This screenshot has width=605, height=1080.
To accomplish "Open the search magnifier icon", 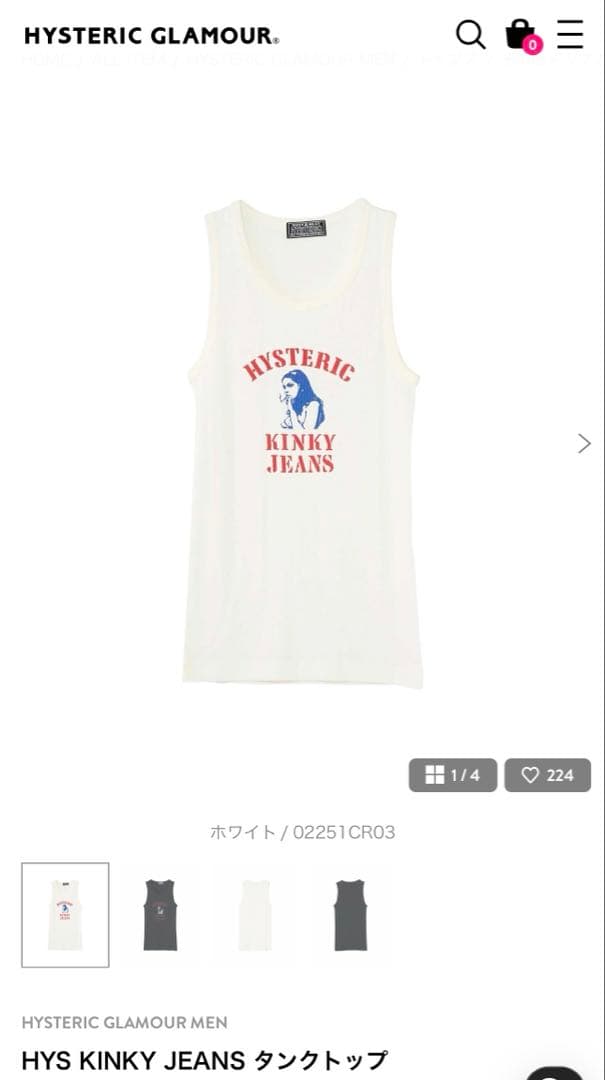I will coord(470,35).
